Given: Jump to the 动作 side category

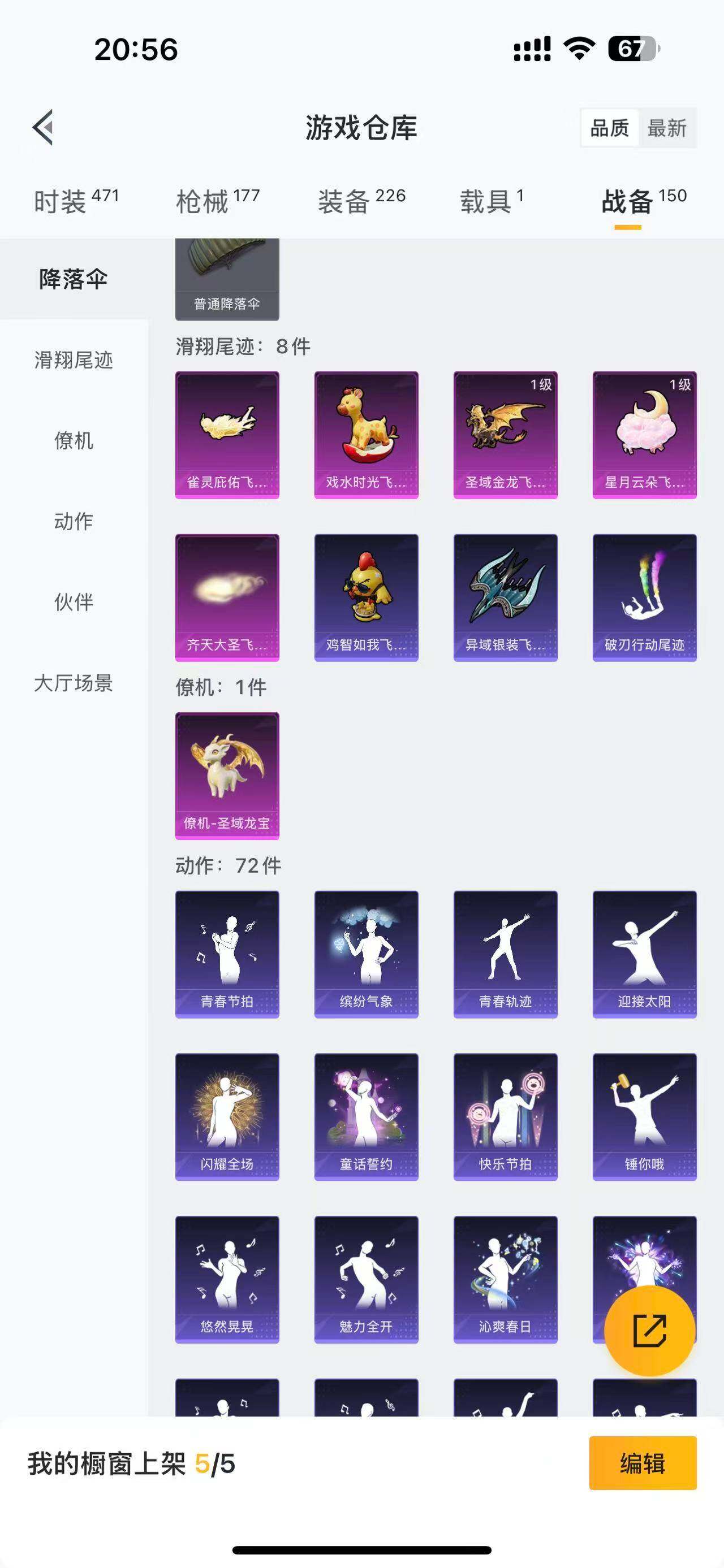Looking at the screenshot, I should [74, 522].
